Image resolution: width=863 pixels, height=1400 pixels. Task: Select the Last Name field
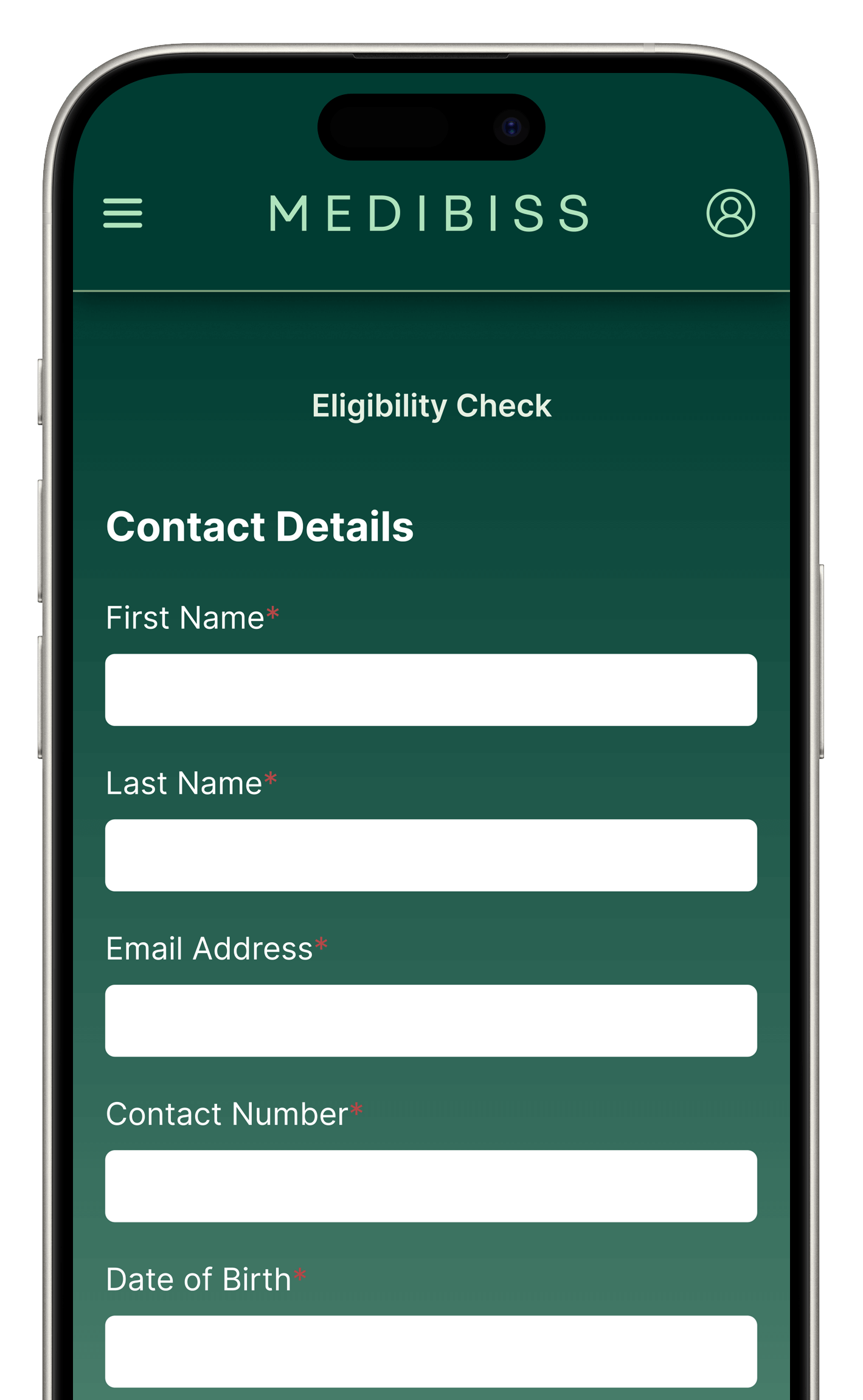[x=431, y=855]
